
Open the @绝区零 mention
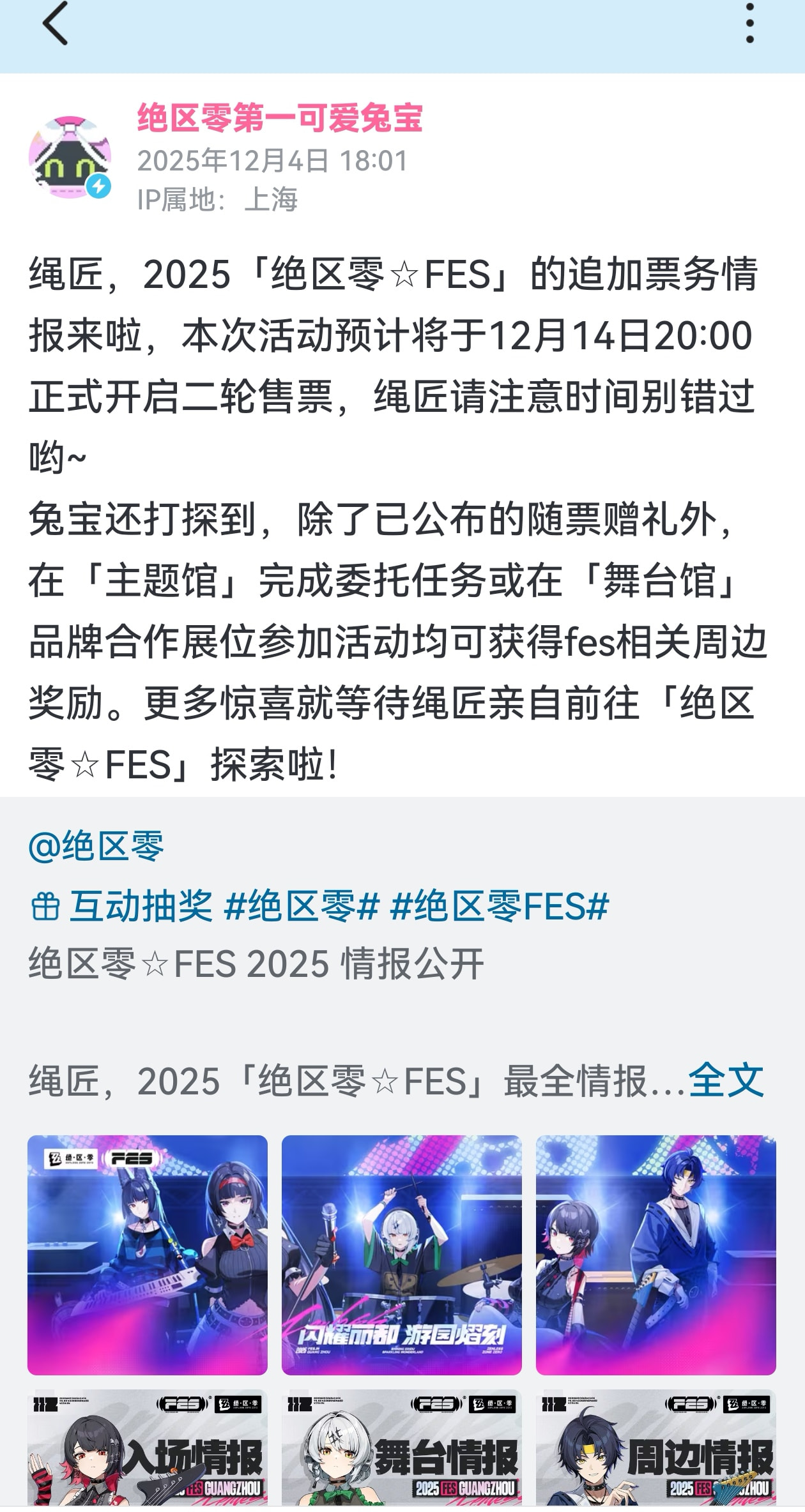[x=96, y=846]
